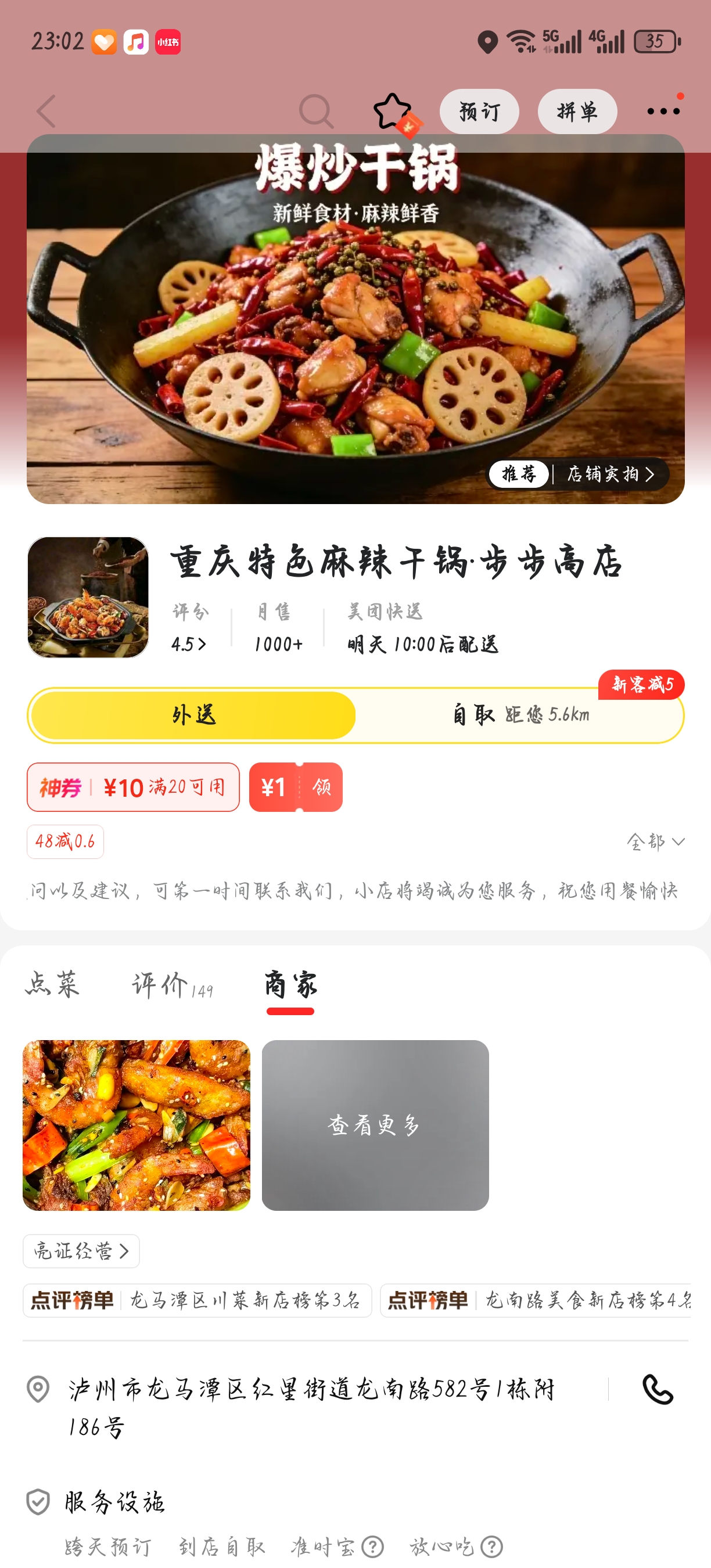Open the 评价 reviews tab

click(x=173, y=985)
